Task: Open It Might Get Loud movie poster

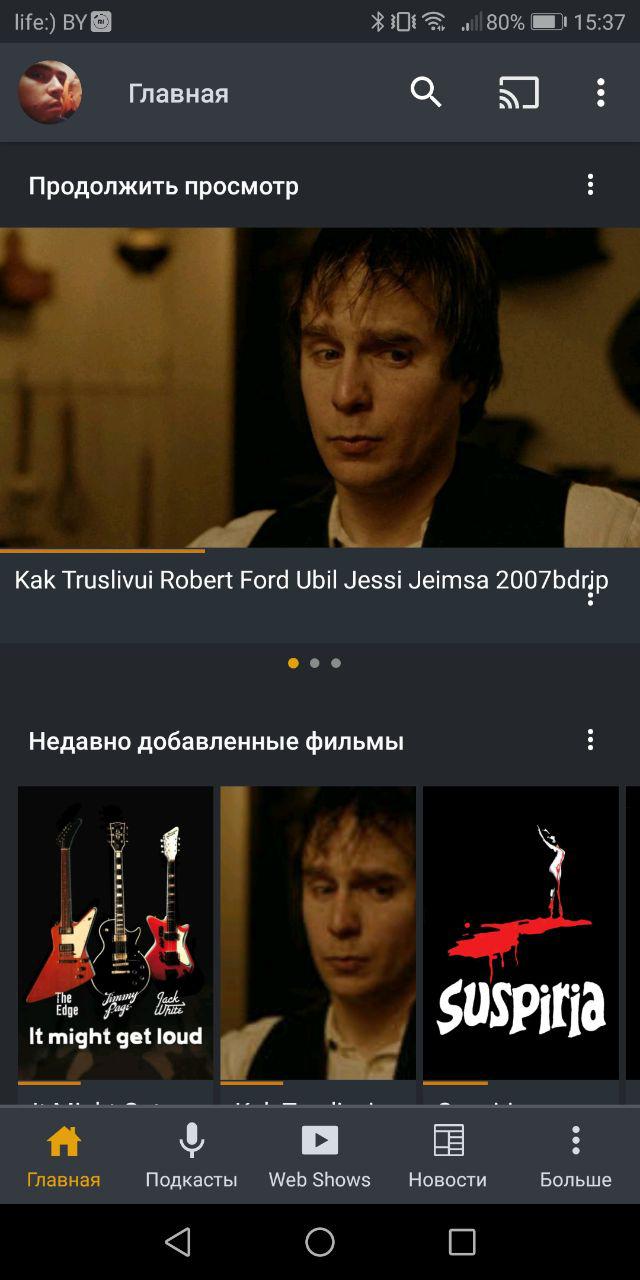Action: (115, 932)
